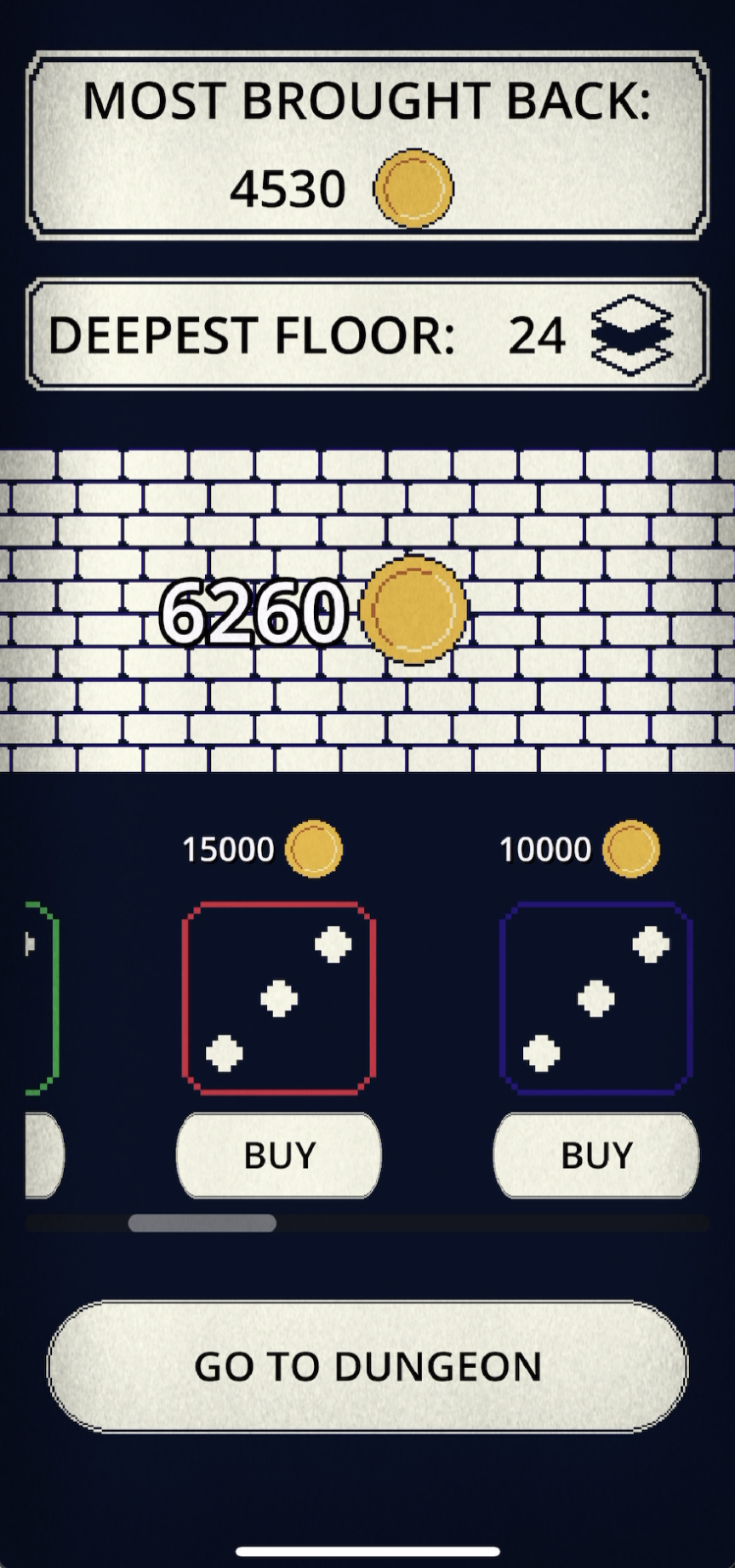Select the blue dice tile
The height and width of the screenshot is (1568, 735).
pyautogui.click(x=596, y=998)
